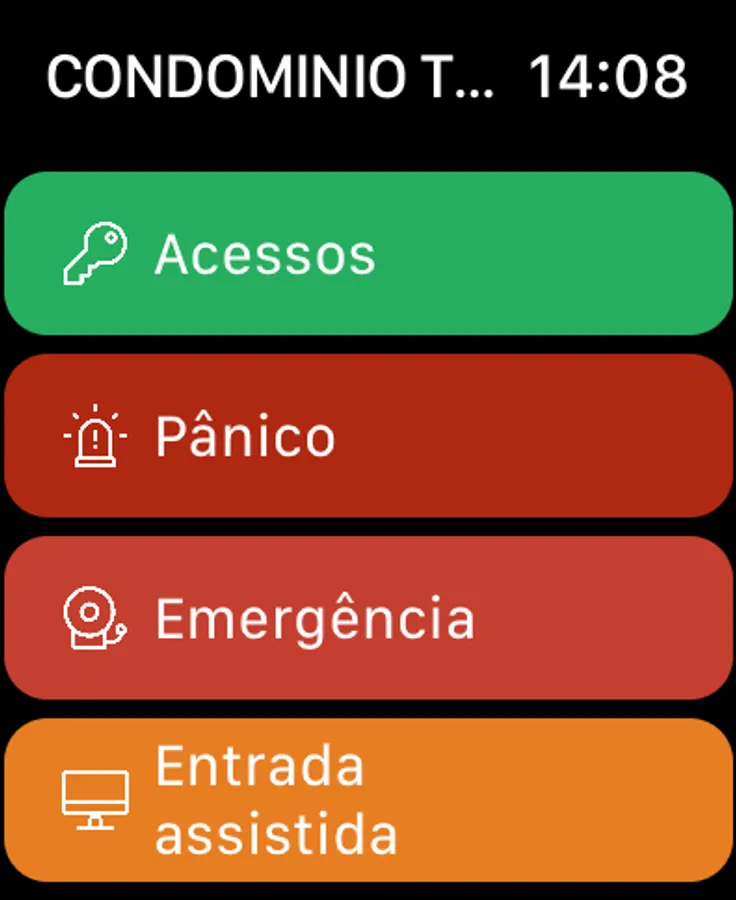
Task: Open Entrada assistida option
Action: (x=368, y=800)
